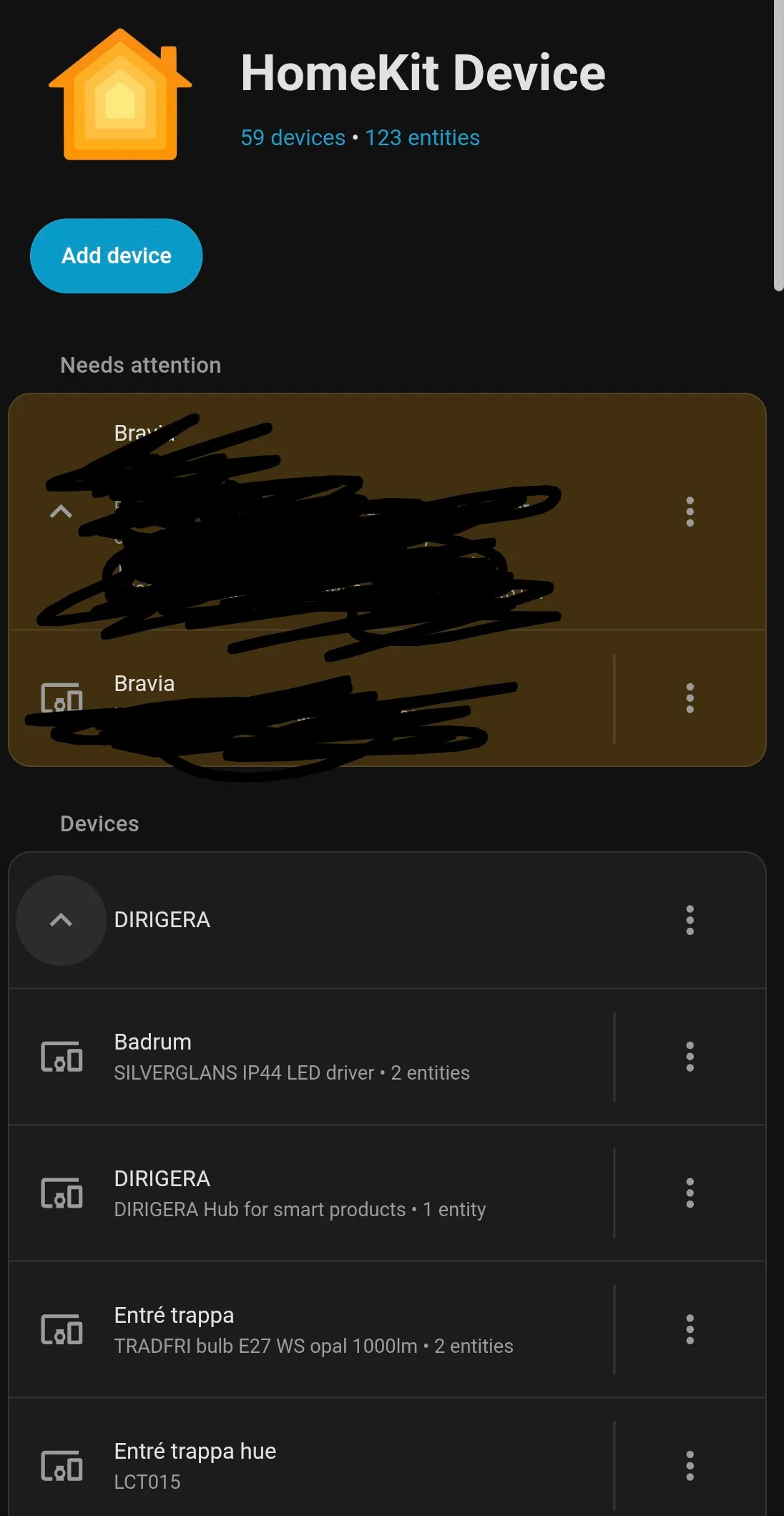The height and width of the screenshot is (1516, 784).
Task: Open the 123 entities link
Action: coord(422,137)
